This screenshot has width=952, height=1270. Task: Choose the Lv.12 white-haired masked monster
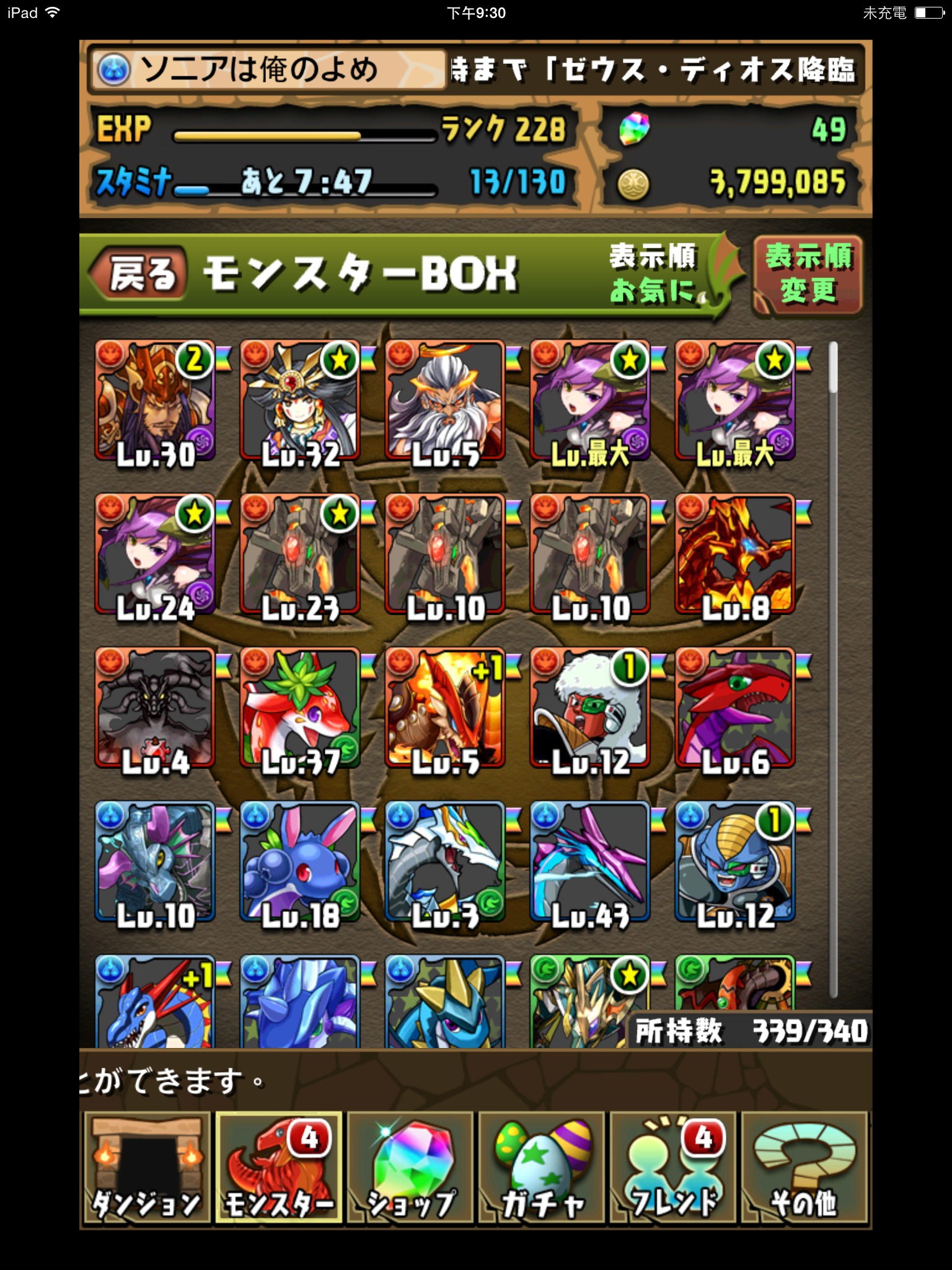coord(590,708)
